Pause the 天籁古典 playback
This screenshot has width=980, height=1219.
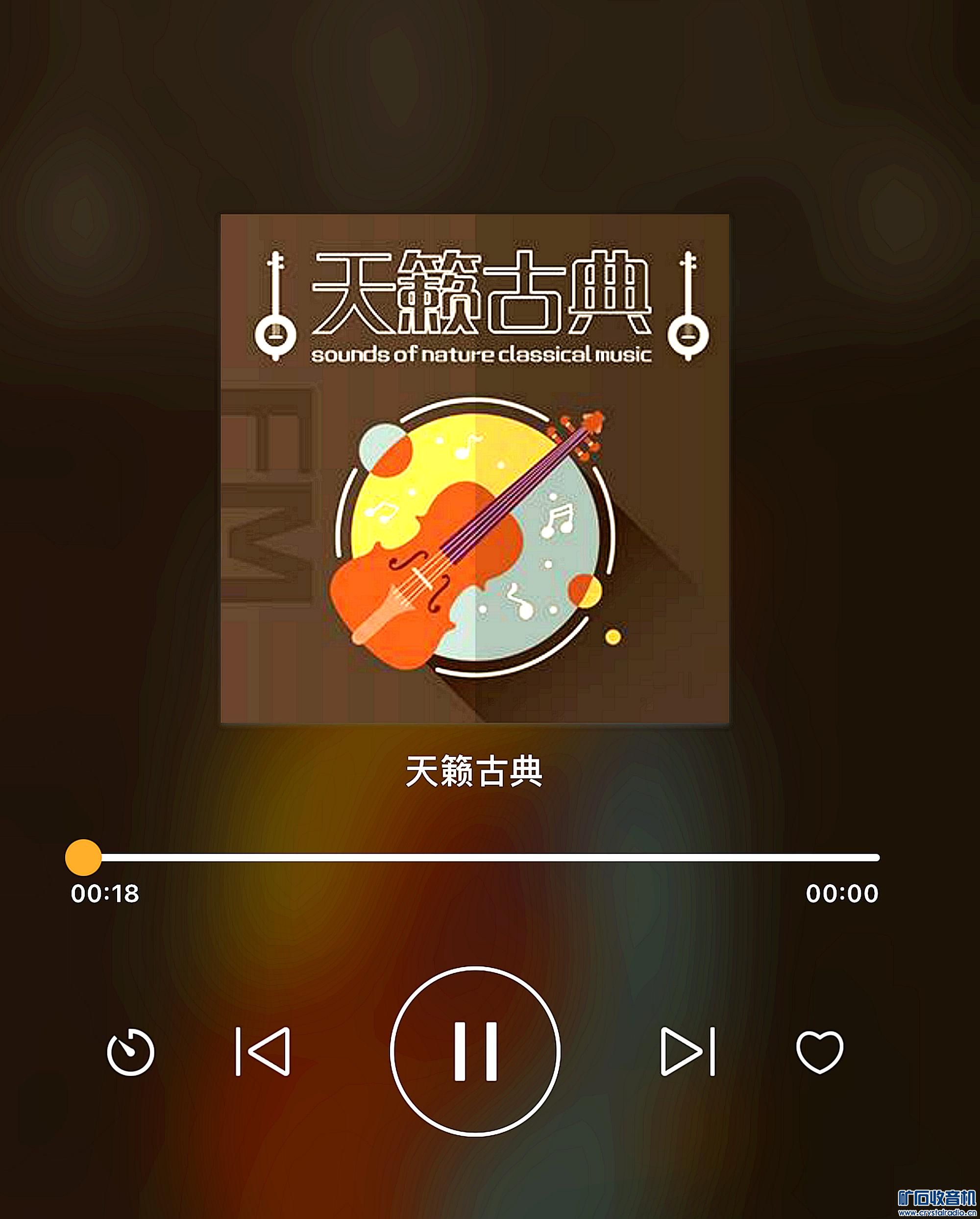pyautogui.click(x=475, y=1051)
